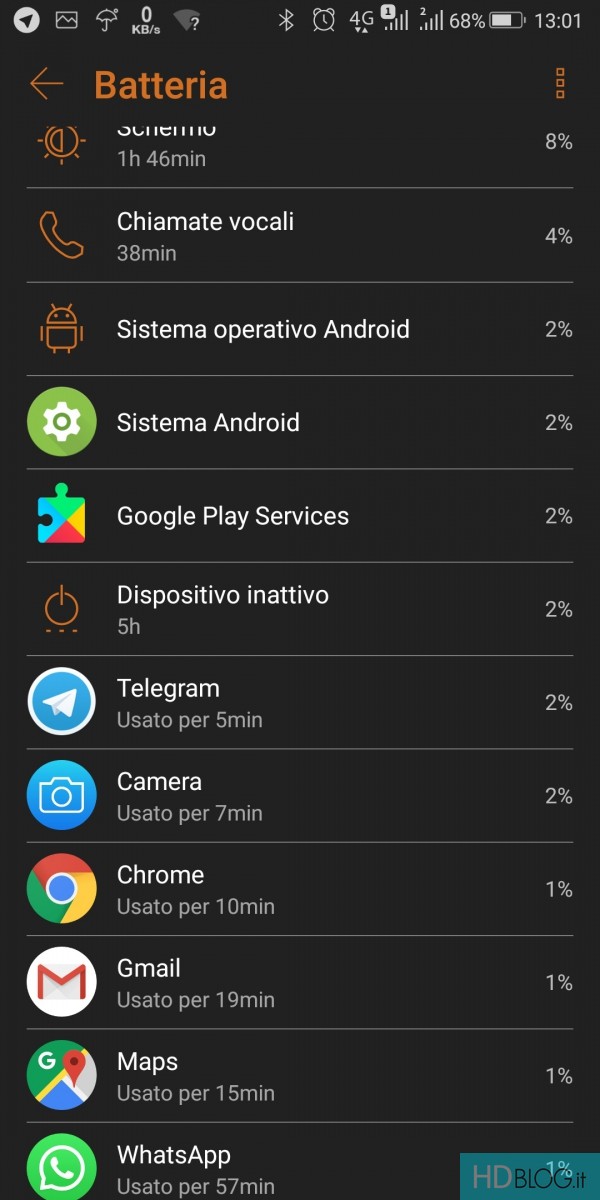View Telegram battery usage

(300, 702)
